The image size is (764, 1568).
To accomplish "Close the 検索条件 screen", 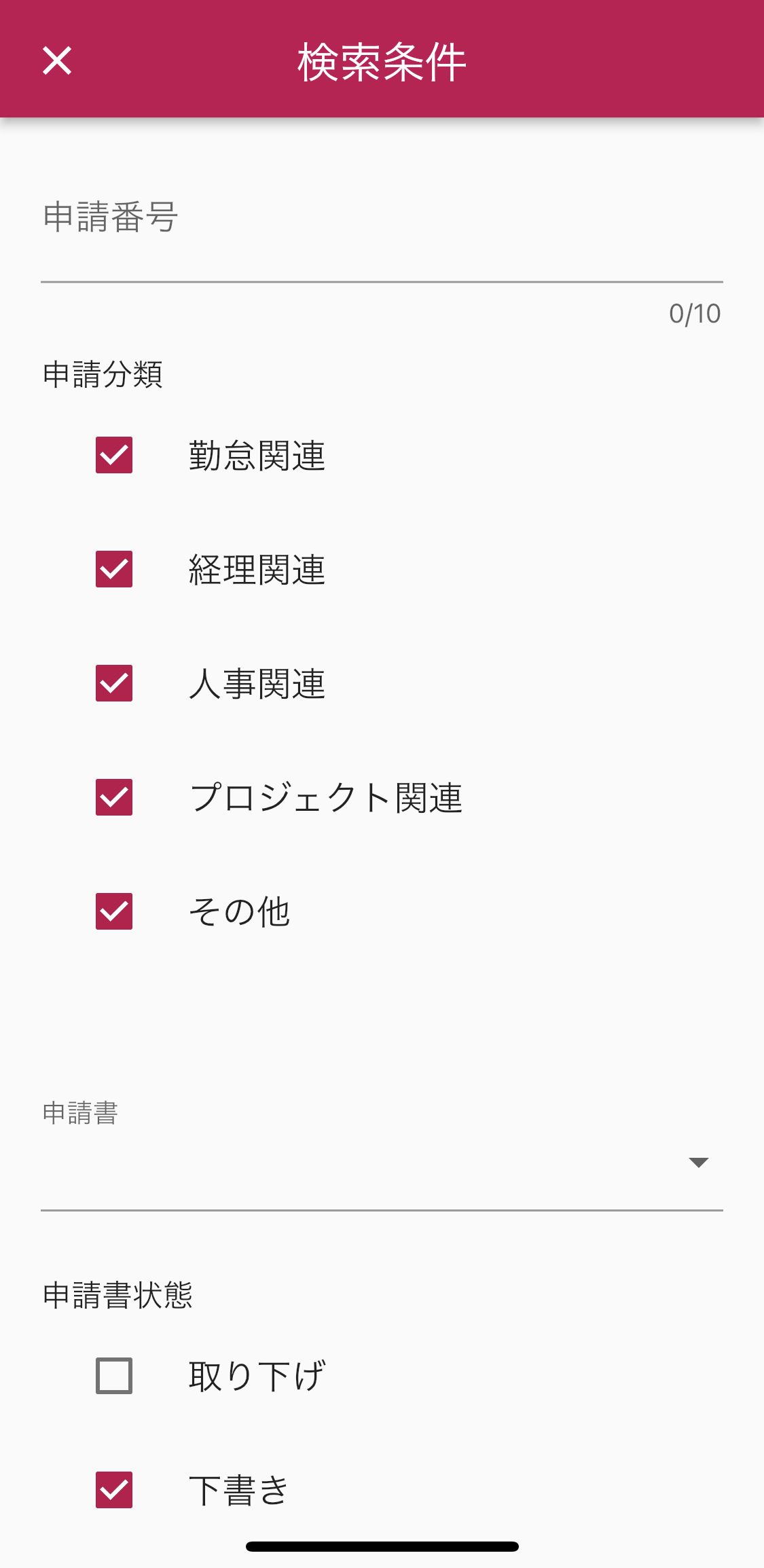I will (57, 61).
